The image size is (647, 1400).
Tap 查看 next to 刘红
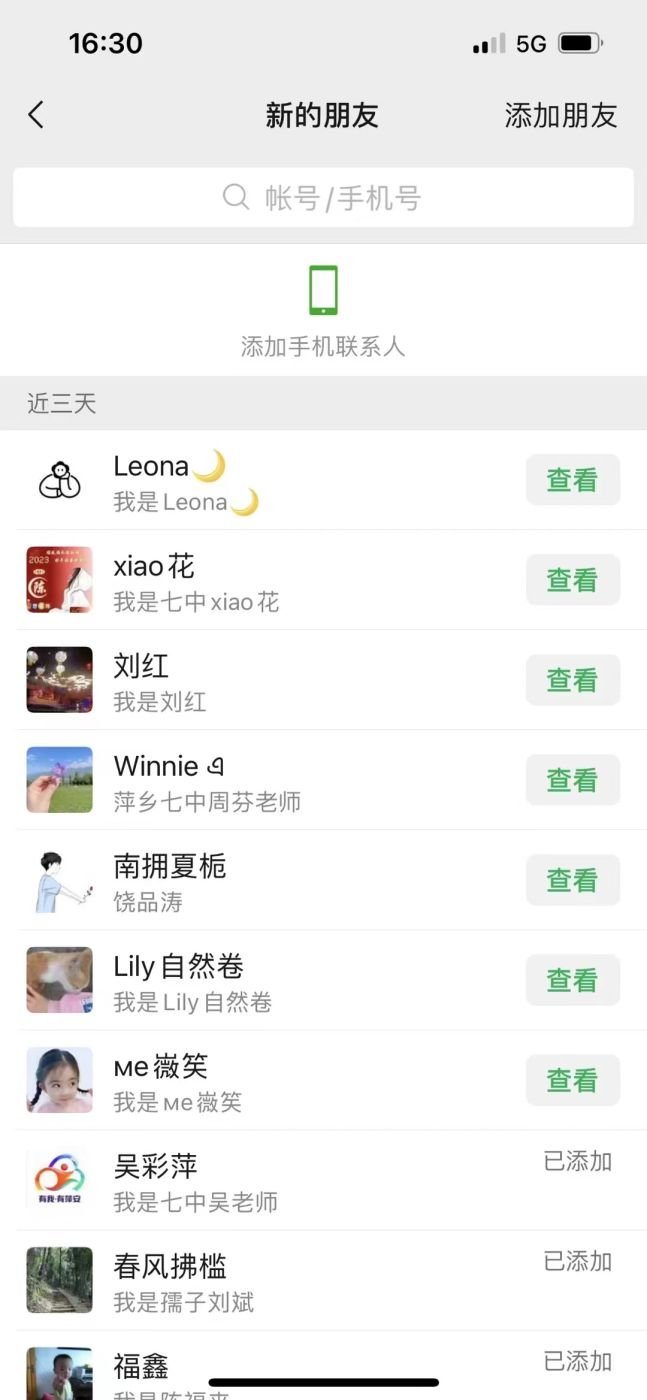(x=572, y=680)
